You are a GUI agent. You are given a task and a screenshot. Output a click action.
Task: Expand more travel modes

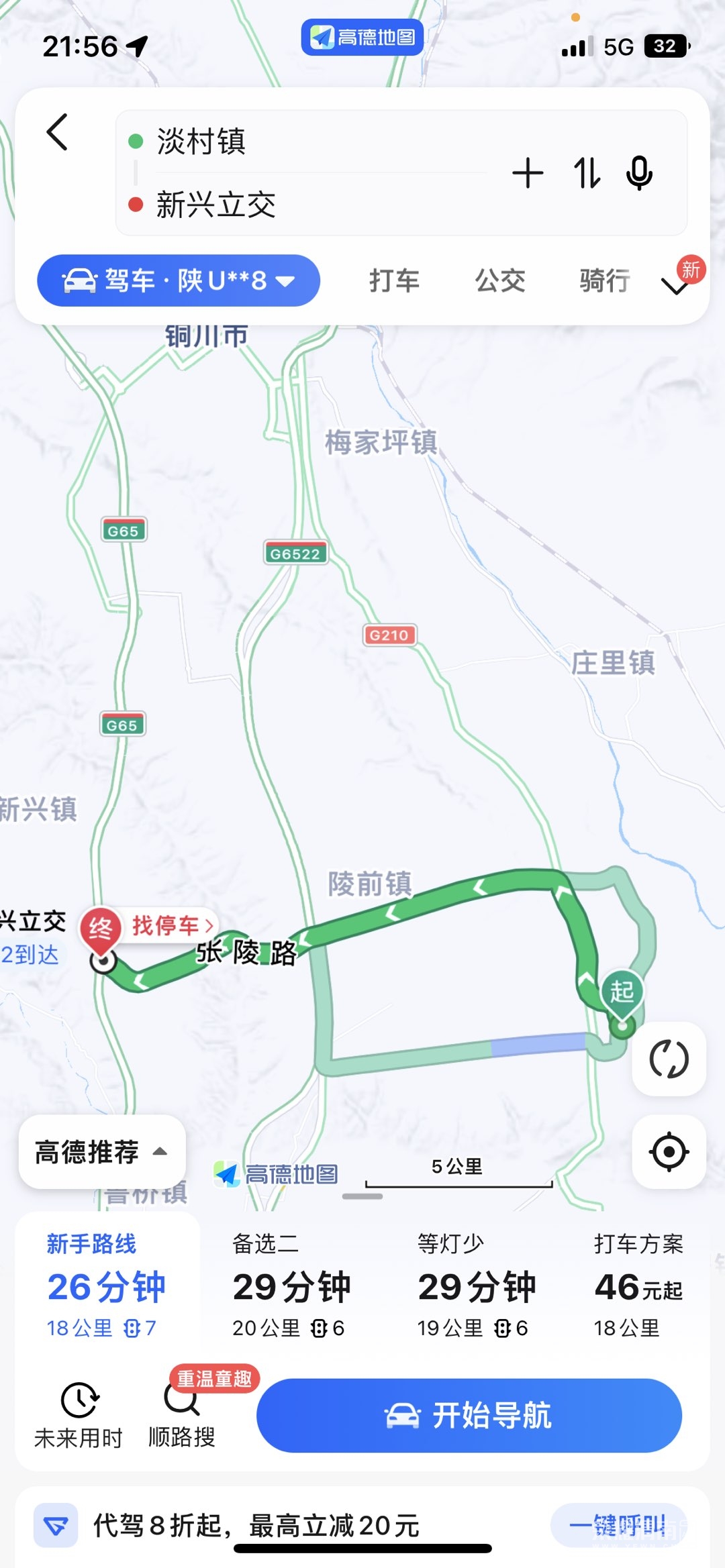[x=675, y=286]
